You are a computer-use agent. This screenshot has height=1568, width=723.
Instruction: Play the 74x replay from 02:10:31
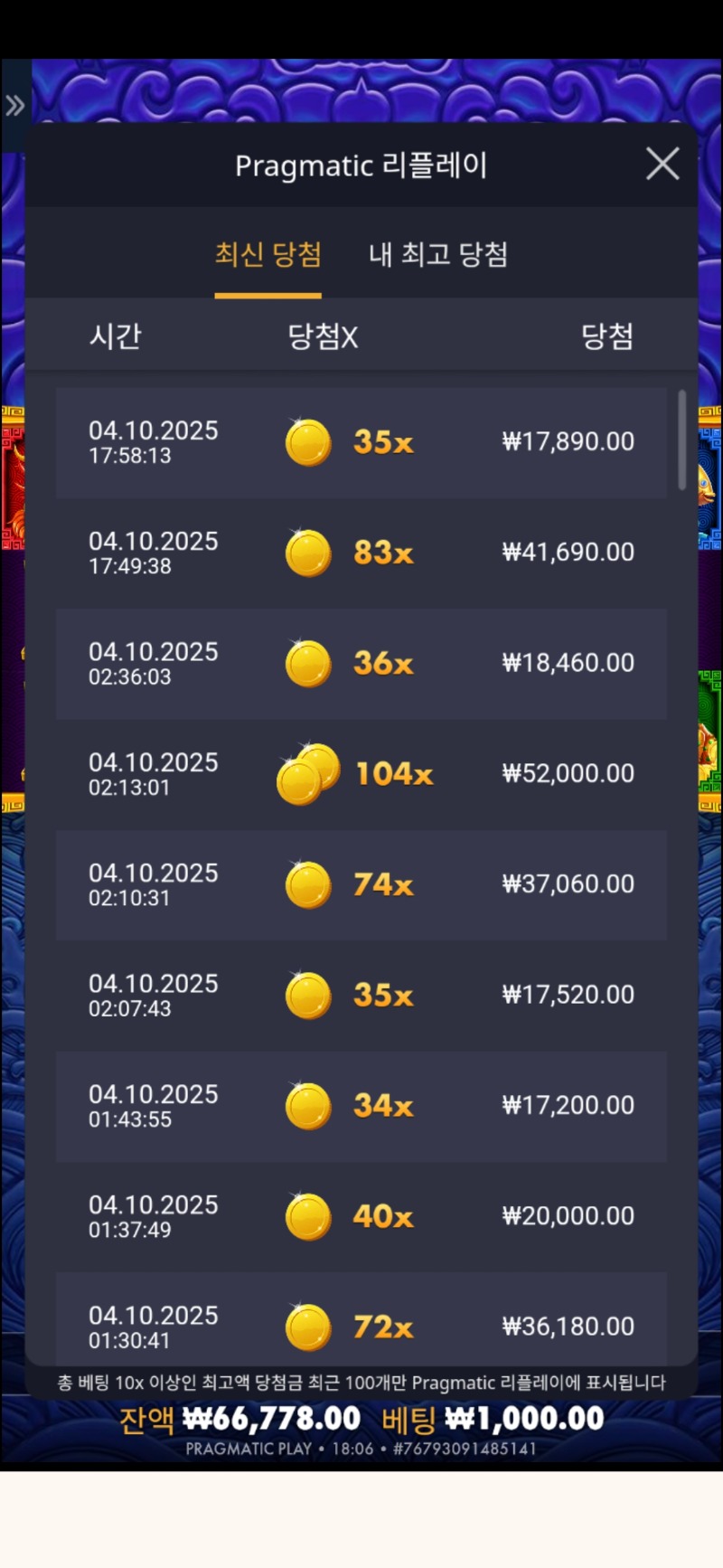click(361, 884)
